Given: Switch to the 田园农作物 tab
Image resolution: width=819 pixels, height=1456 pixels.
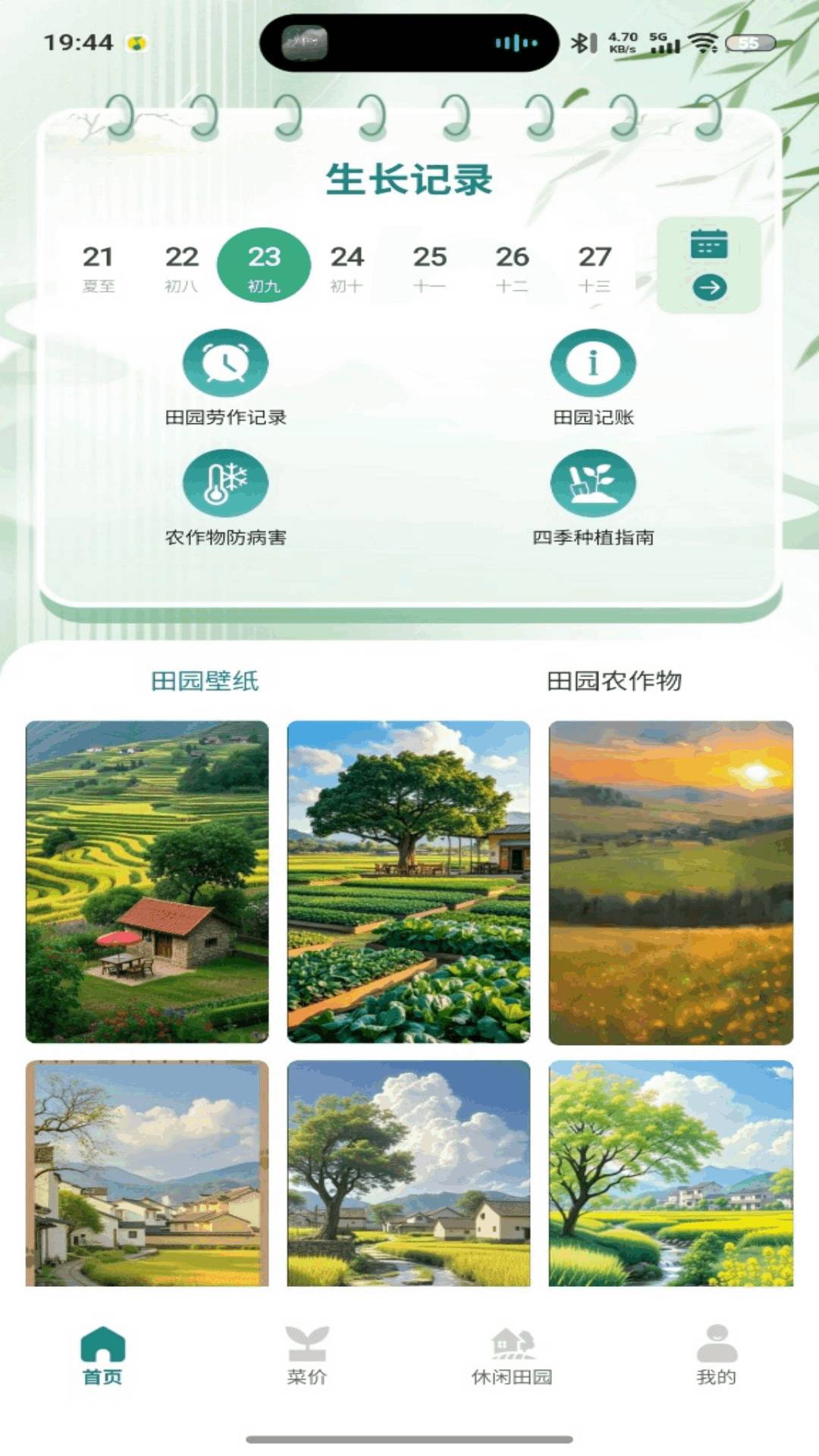Looking at the screenshot, I should point(614,680).
